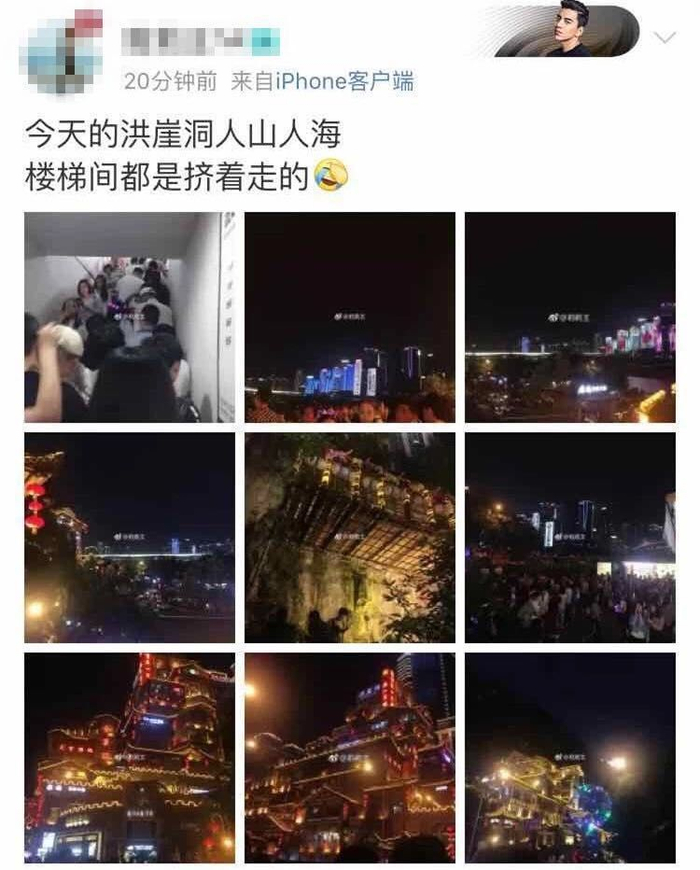View the crowded stairwell photo
This screenshot has width=700, height=870.
pyautogui.click(x=129, y=317)
